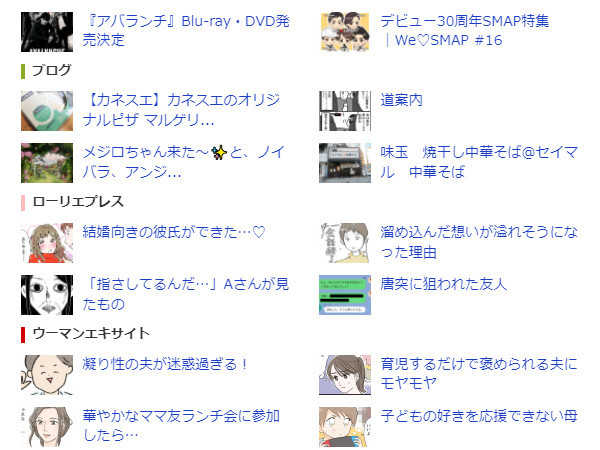Open the 唐突に狙われた友人 story

click(x=444, y=283)
